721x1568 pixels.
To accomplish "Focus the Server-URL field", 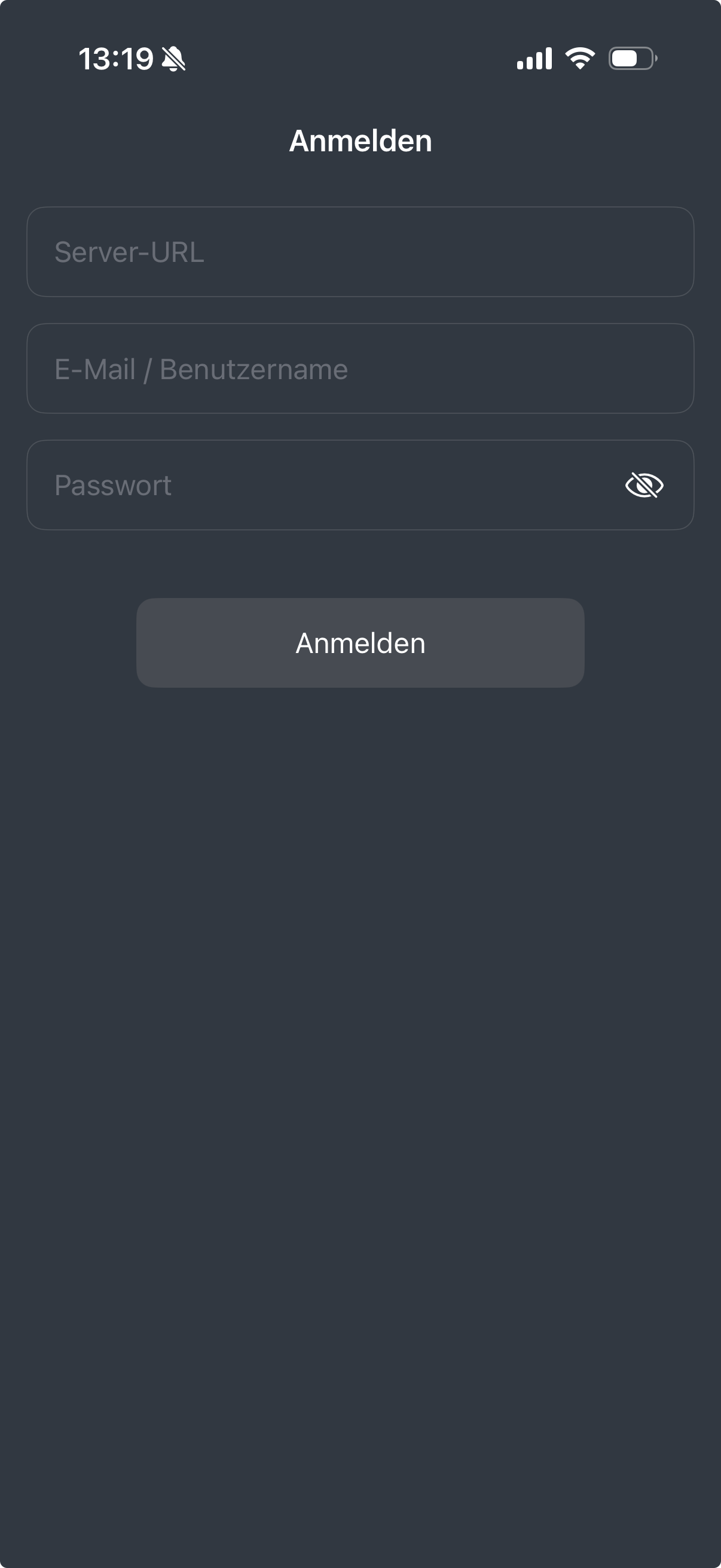I will (x=360, y=252).
